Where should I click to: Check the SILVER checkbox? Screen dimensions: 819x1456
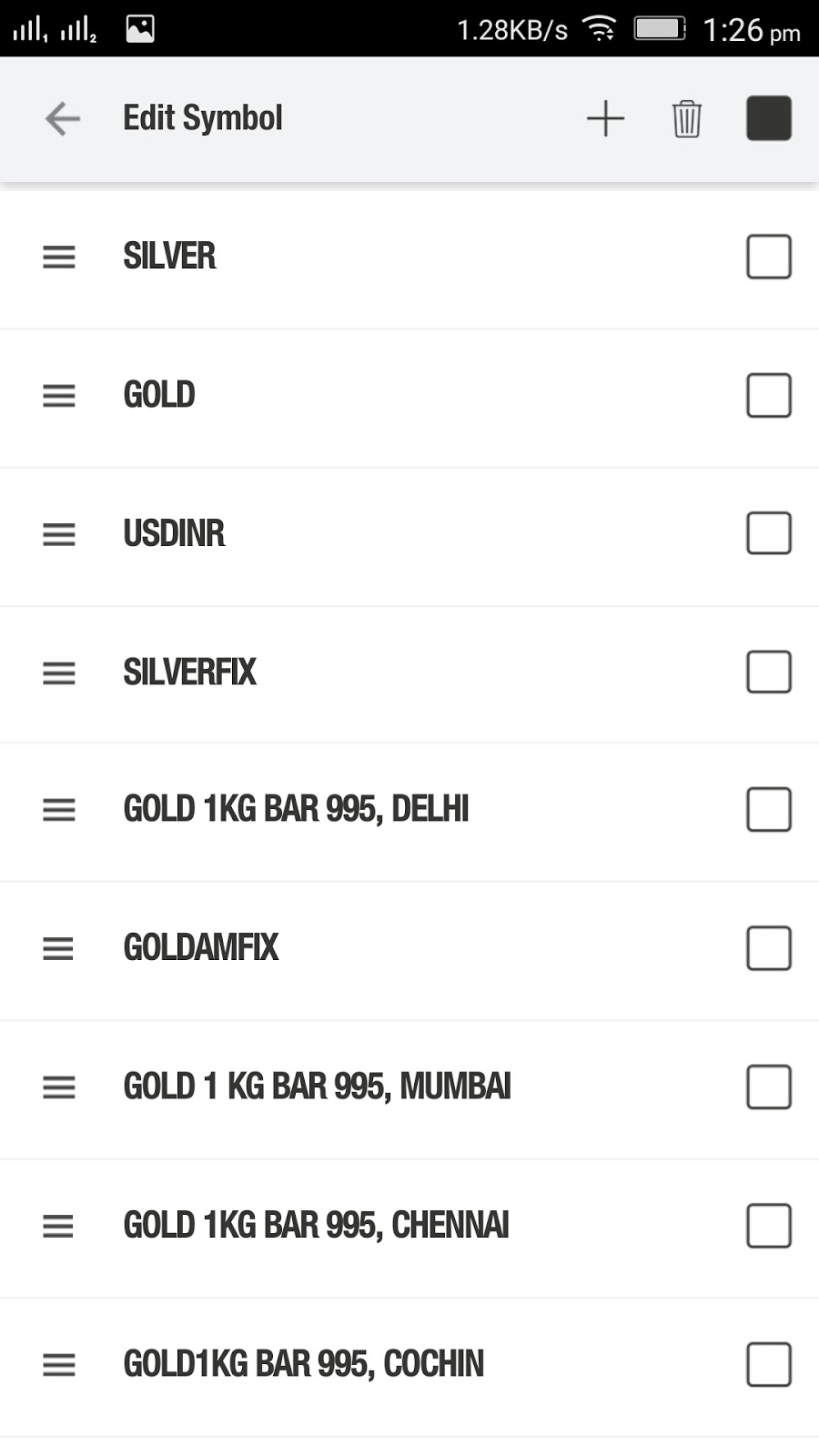point(769,257)
